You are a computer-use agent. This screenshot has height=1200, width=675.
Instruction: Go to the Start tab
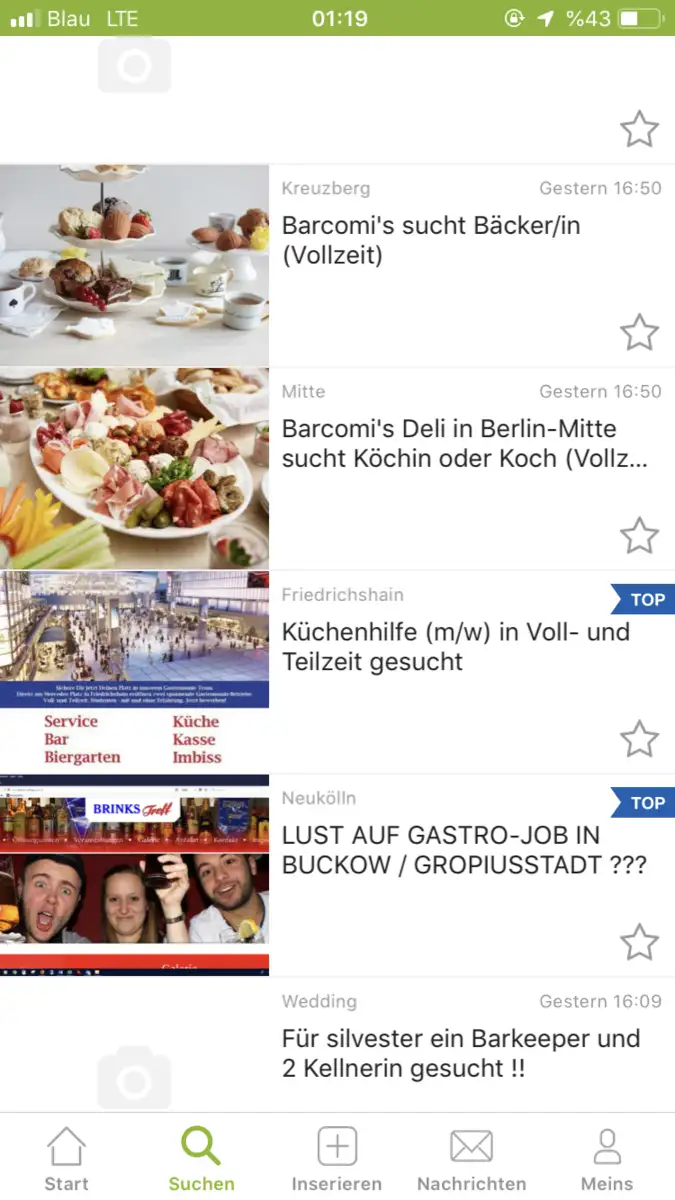(66, 1158)
